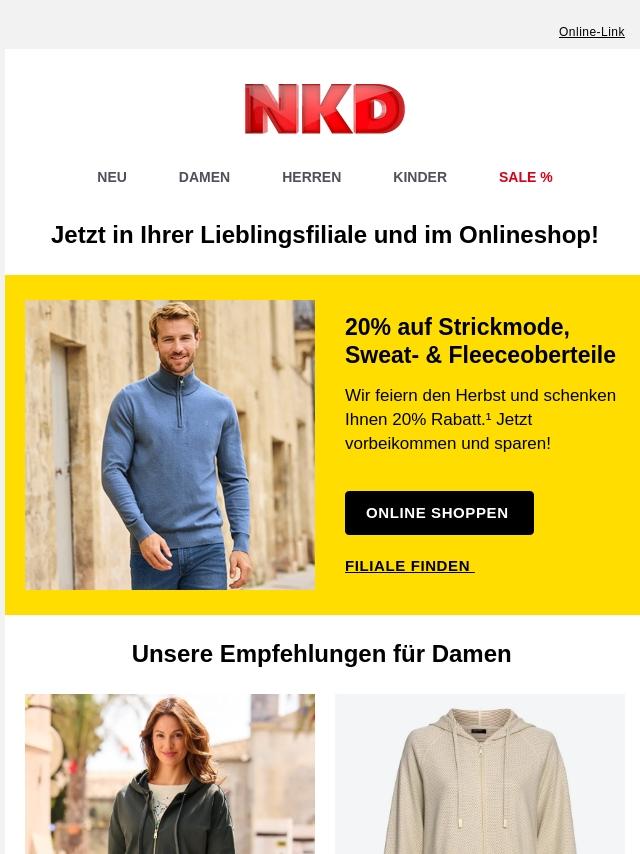Viewport: 640px width, 854px height.
Task: Open the man in blue sweater promo image
Action: click(170, 445)
